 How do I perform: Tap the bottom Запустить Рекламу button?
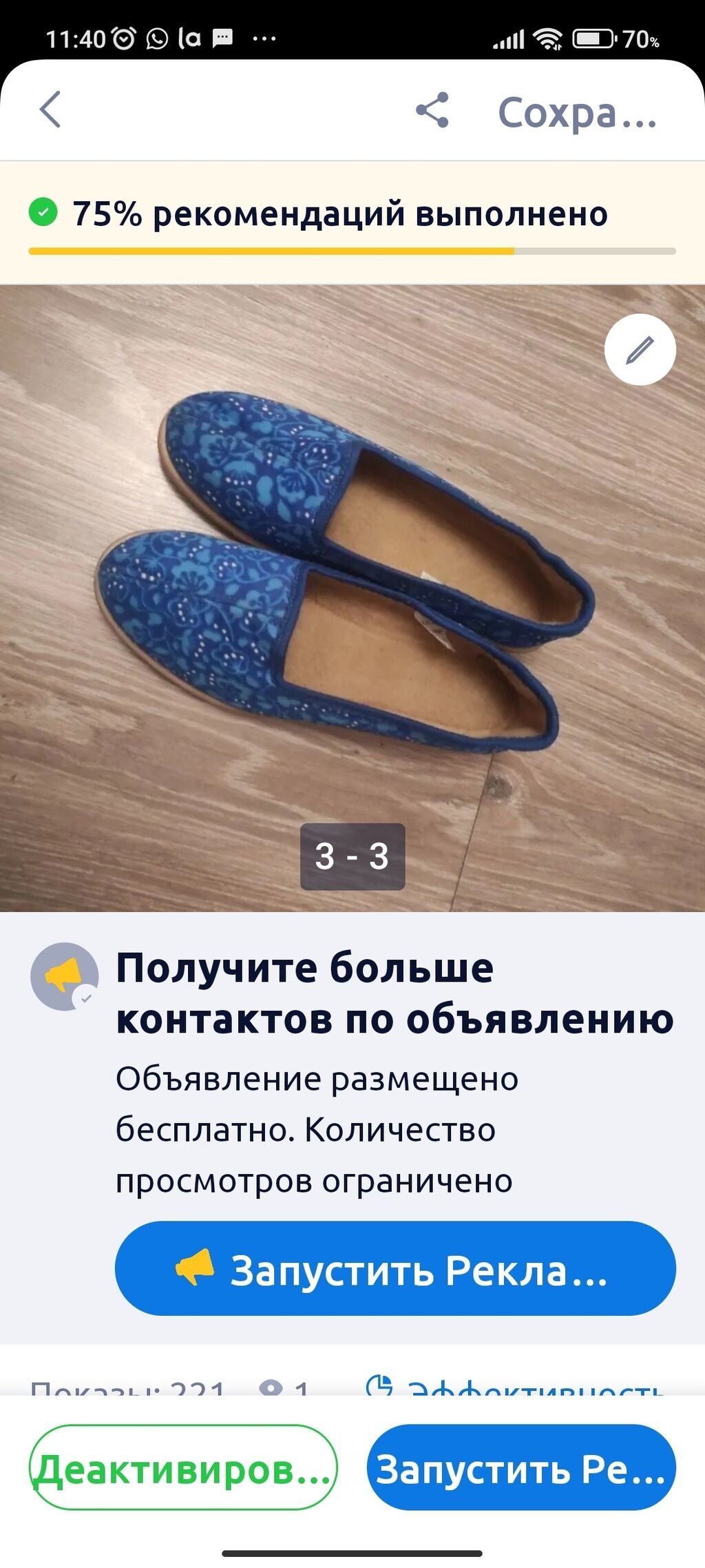(x=521, y=1467)
